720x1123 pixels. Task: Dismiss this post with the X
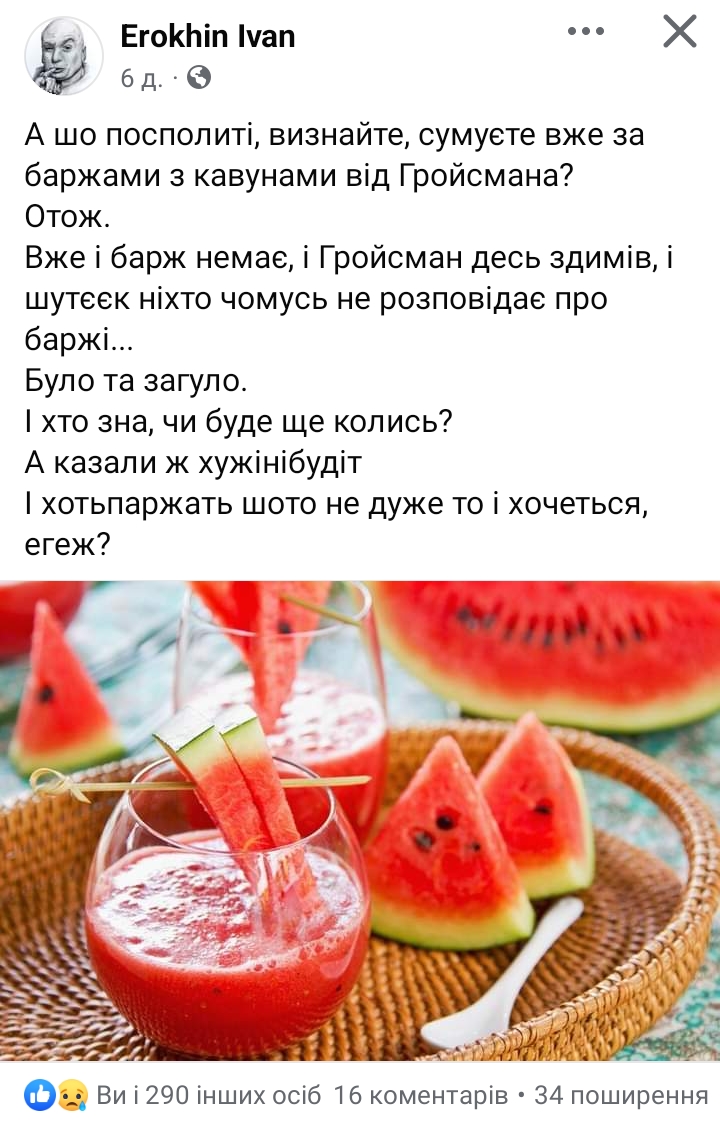pos(680,32)
